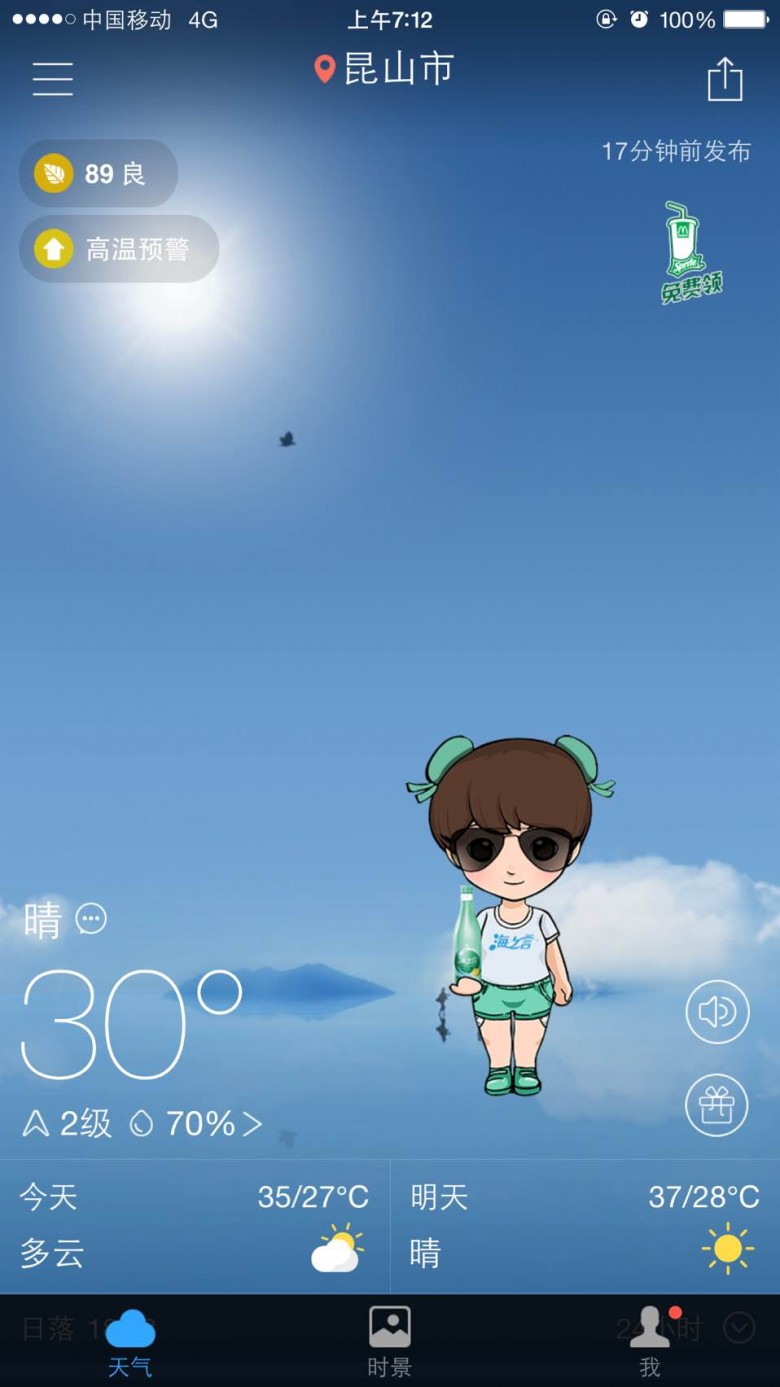Open the hamburger menu

(52, 78)
